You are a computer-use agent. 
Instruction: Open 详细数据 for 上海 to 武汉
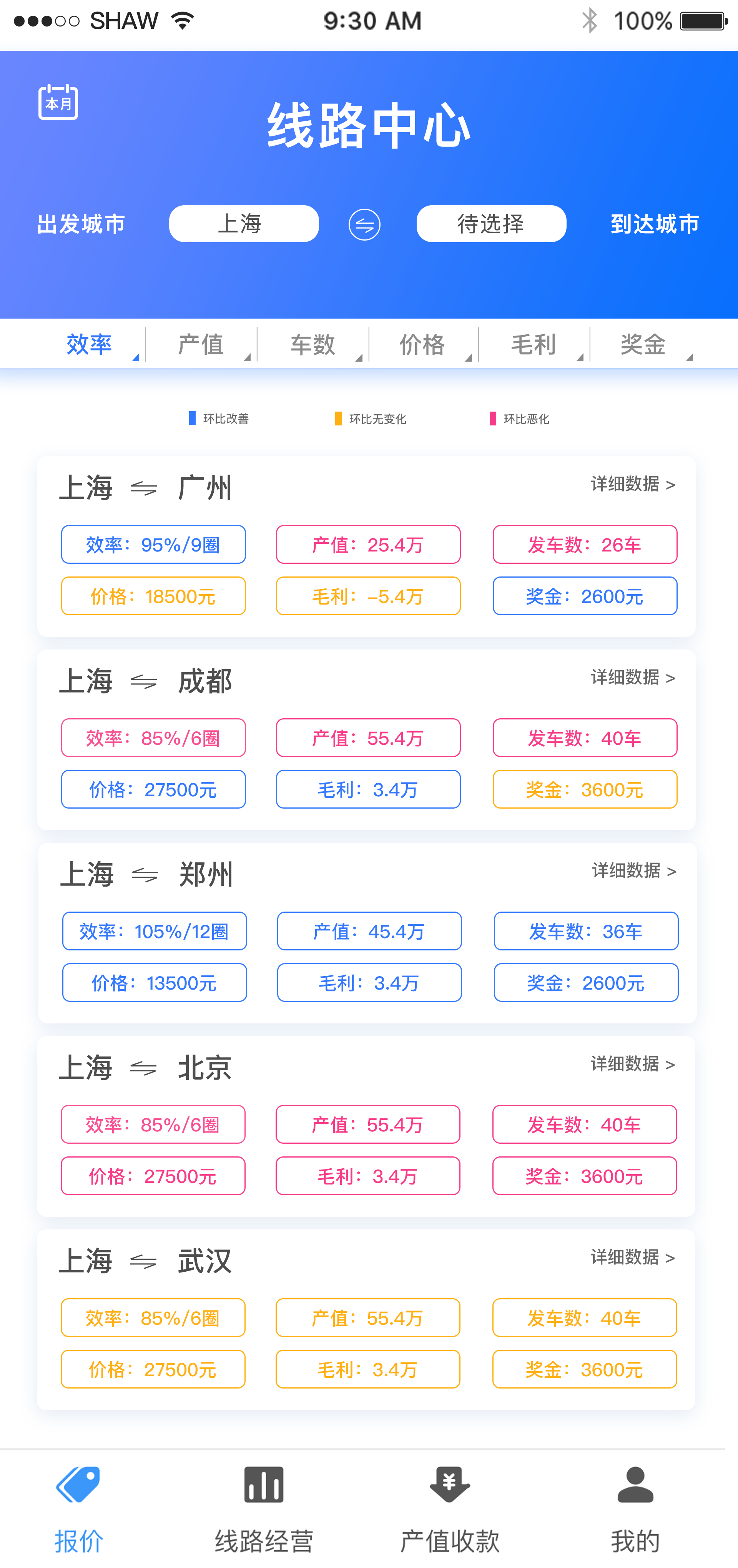pos(633,1257)
